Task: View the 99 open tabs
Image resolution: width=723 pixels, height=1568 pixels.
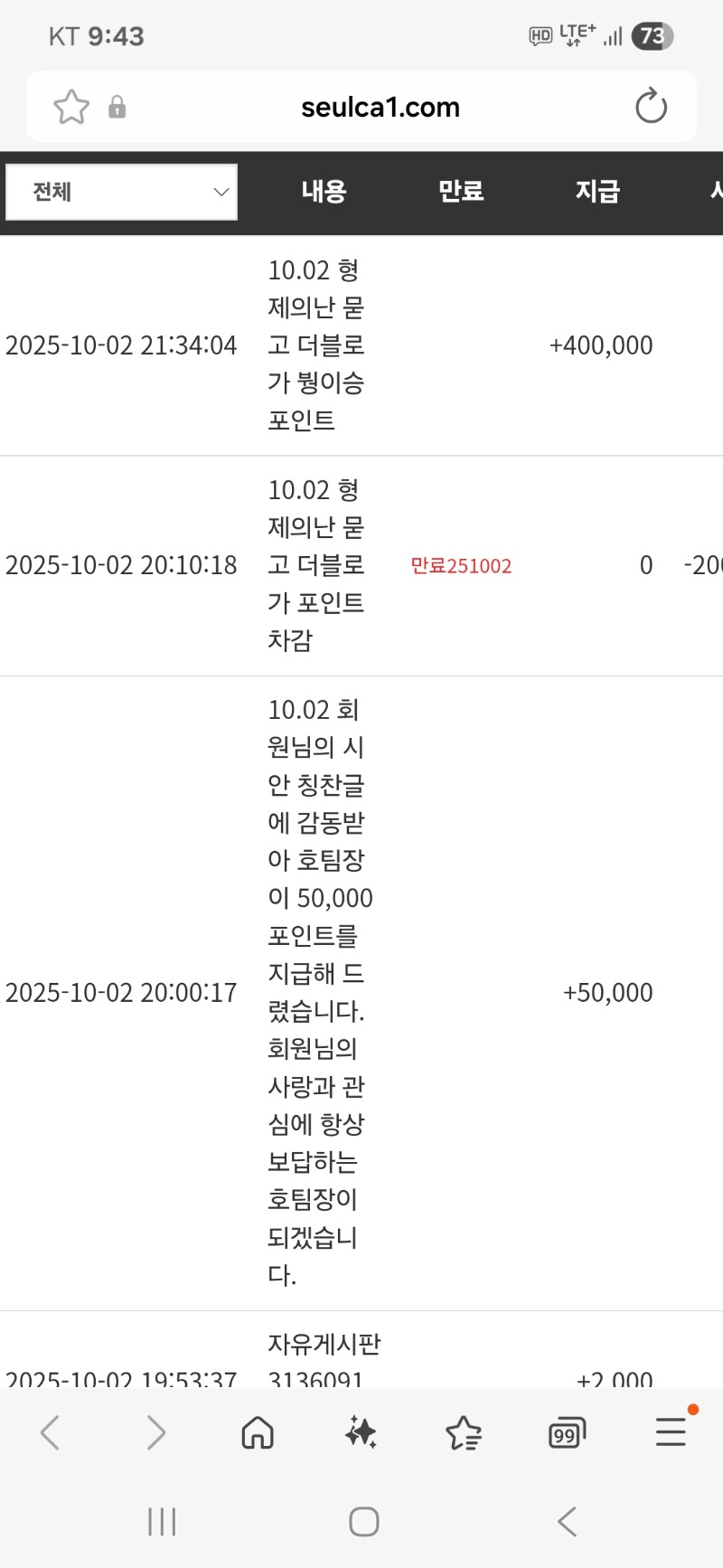Action: click(x=567, y=1433)
